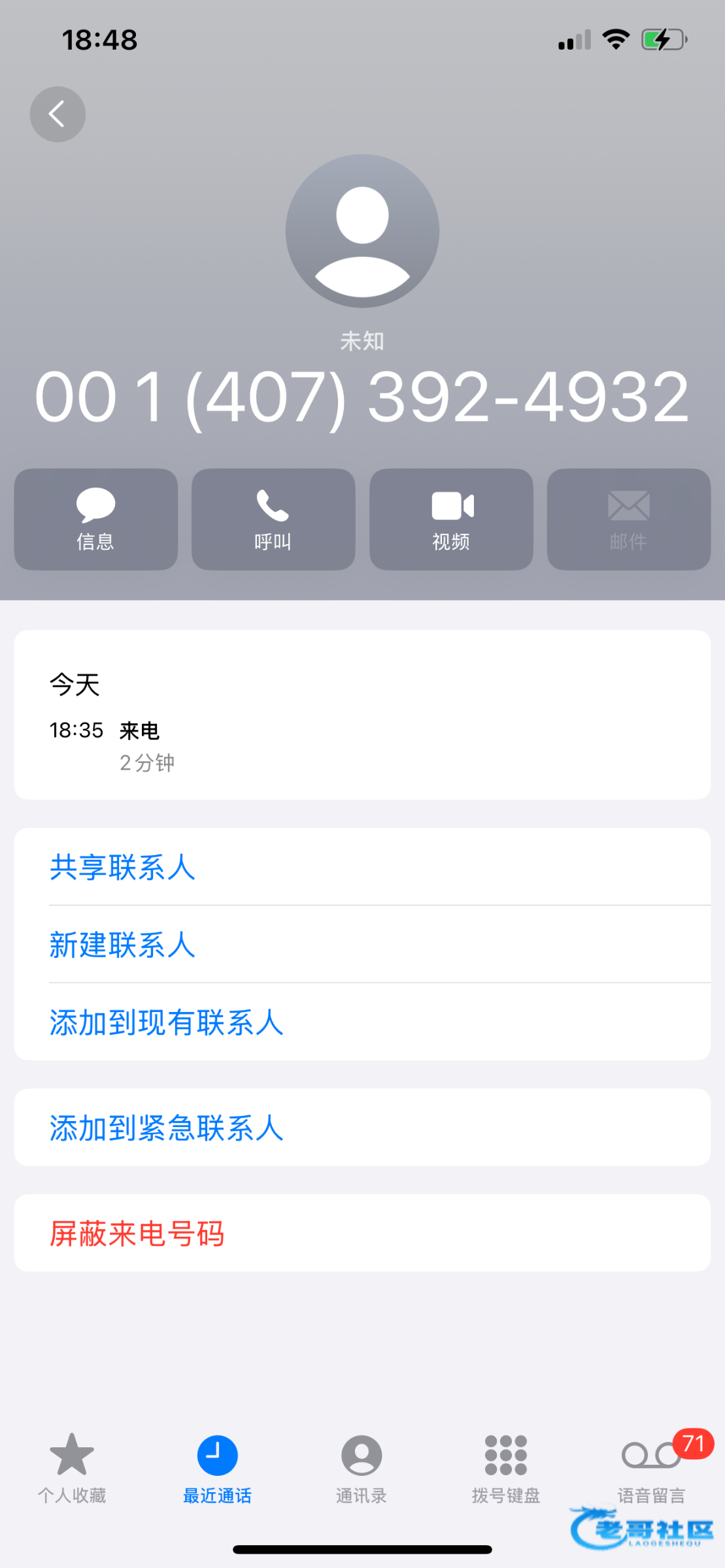Tap 添加到紧急联系人
Screen dimensions: 725x1568
tap(362, 1128)
